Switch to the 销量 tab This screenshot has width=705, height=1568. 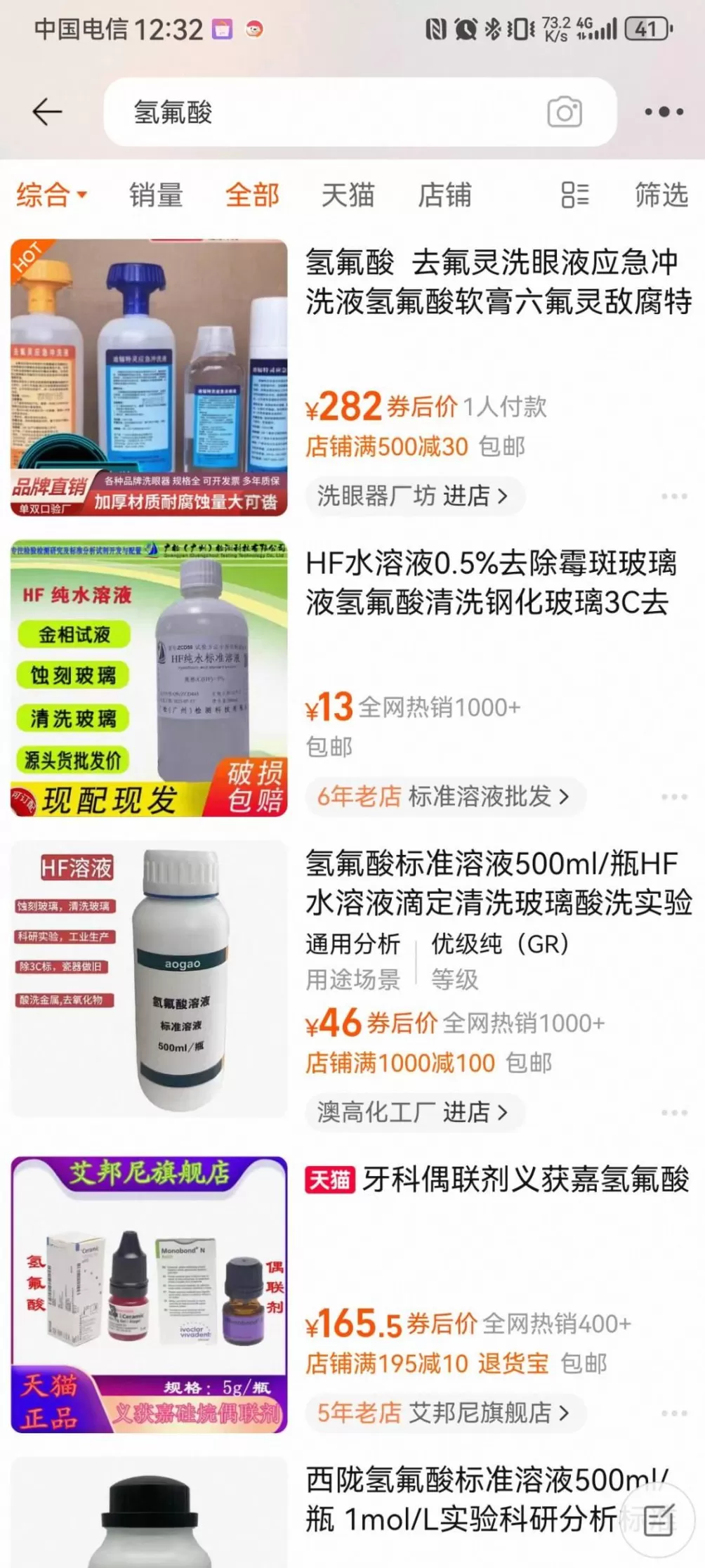click(x=156, y=195)
